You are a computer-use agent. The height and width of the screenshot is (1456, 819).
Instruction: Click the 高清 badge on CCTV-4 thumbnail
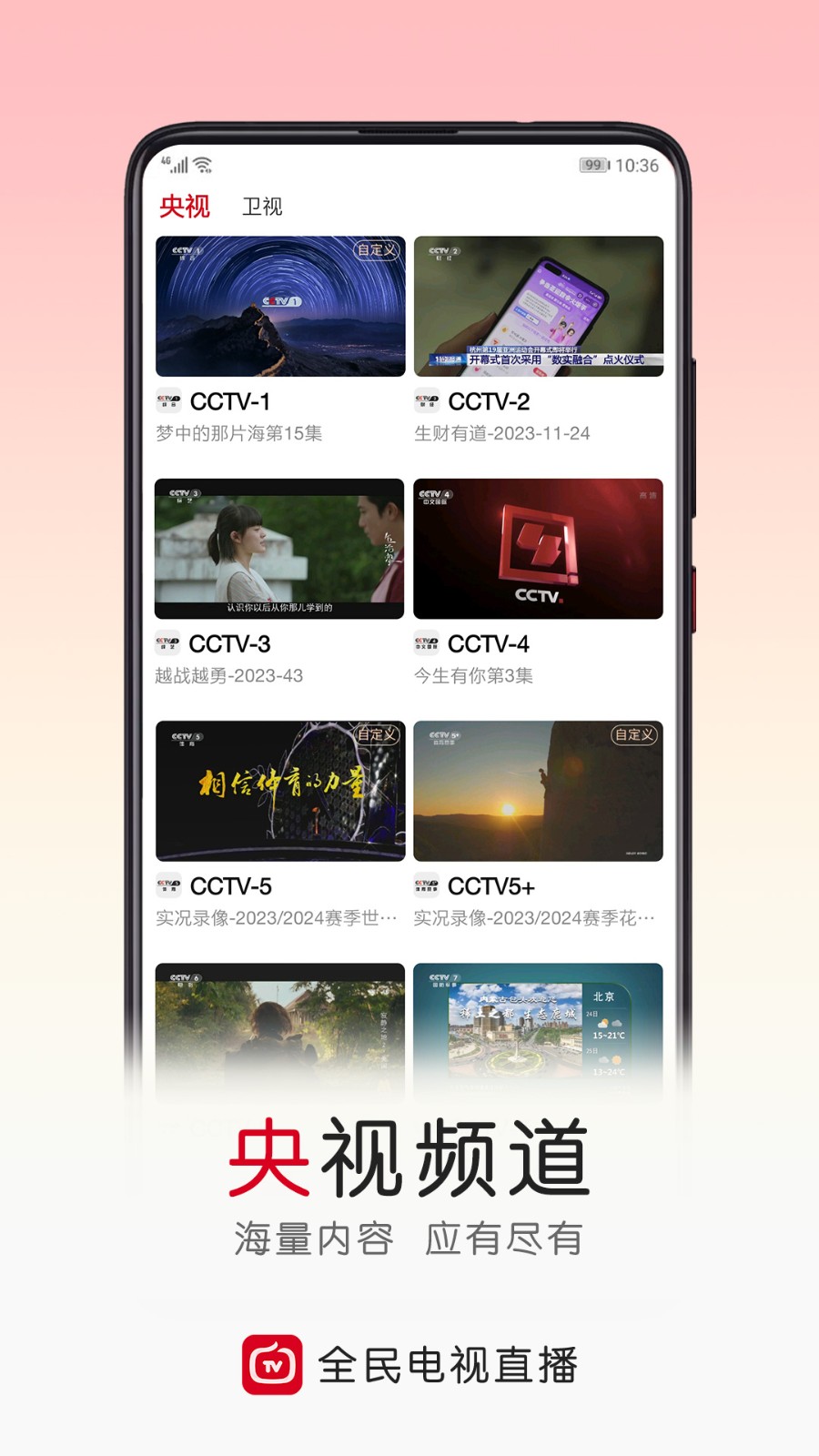click(x=648, y=496)
